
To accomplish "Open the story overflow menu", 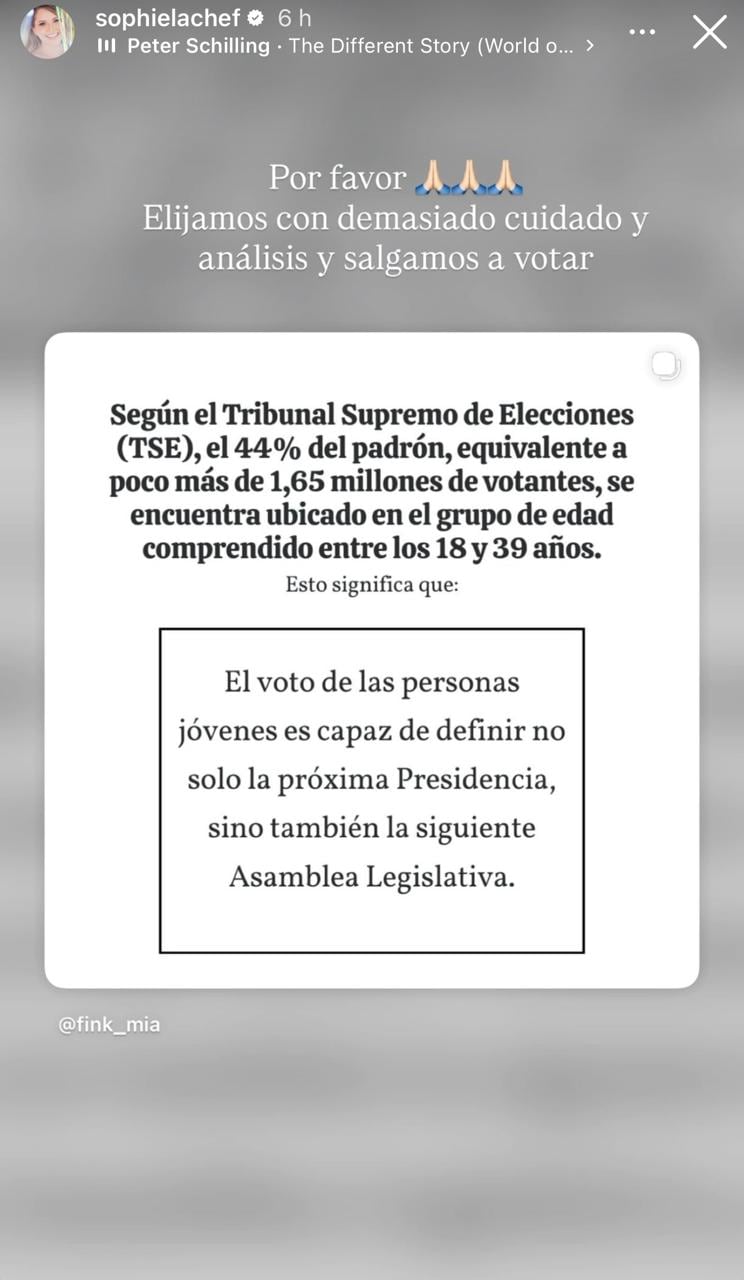I will pos(642,32).
